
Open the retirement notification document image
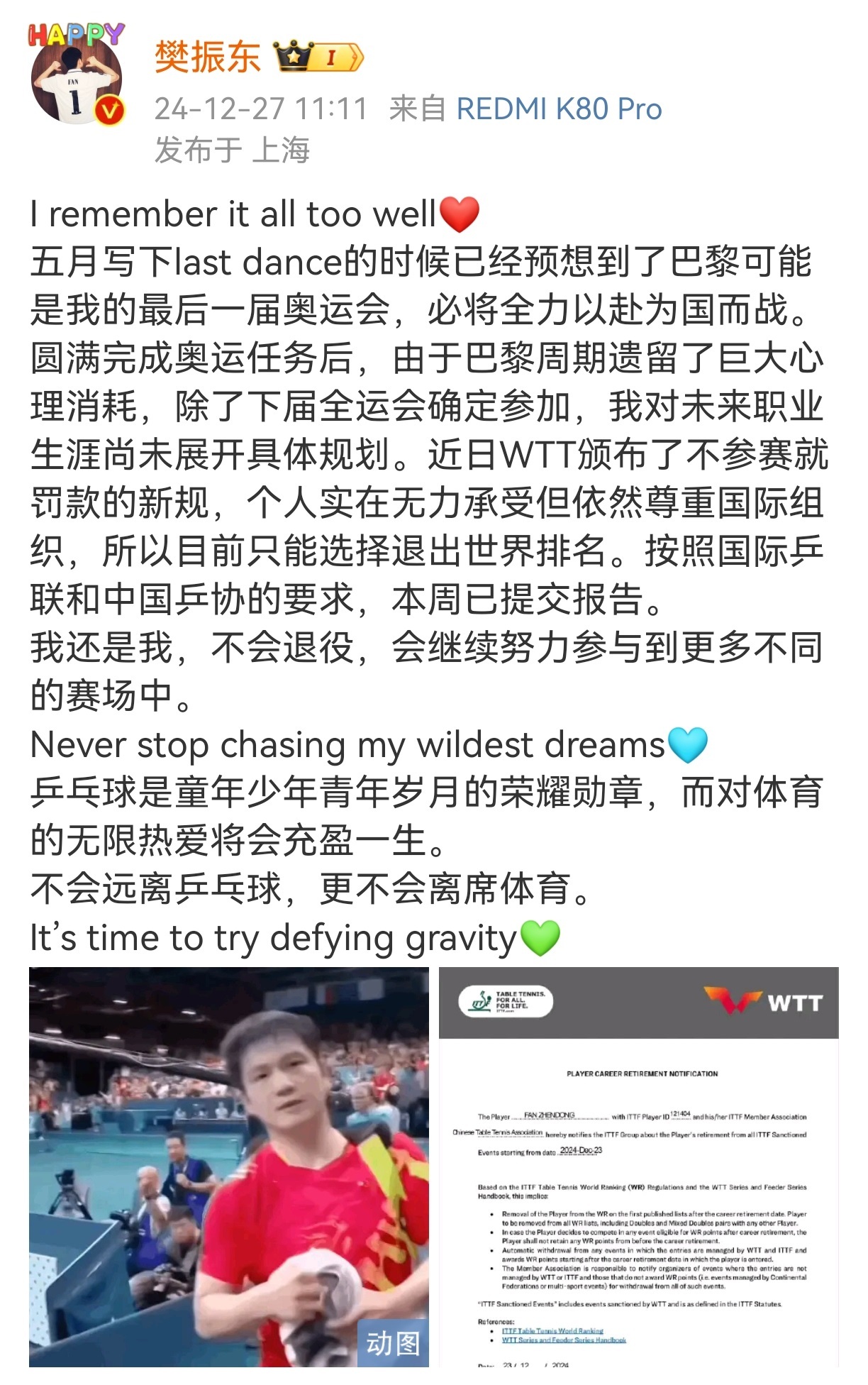[638, 1166]
